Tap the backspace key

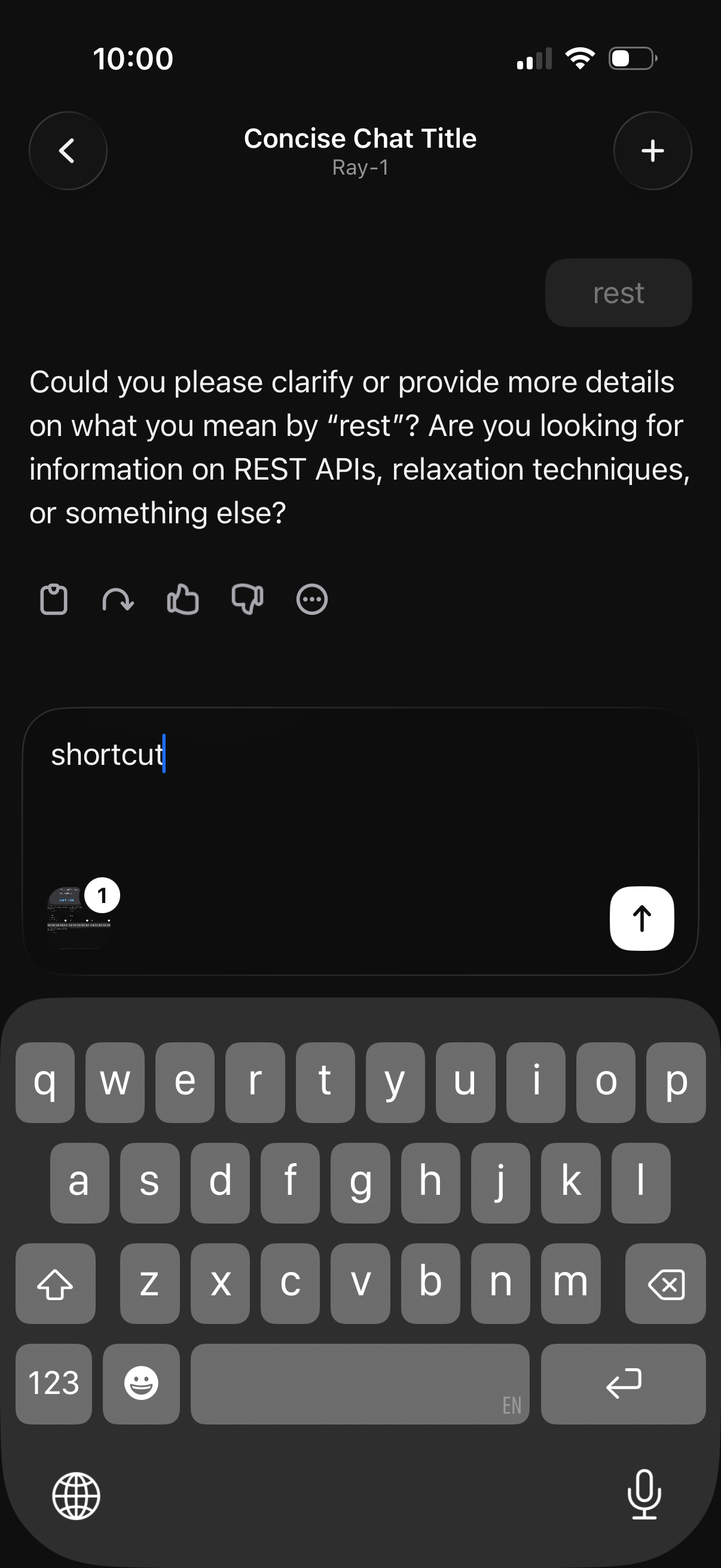(665, 1284)
